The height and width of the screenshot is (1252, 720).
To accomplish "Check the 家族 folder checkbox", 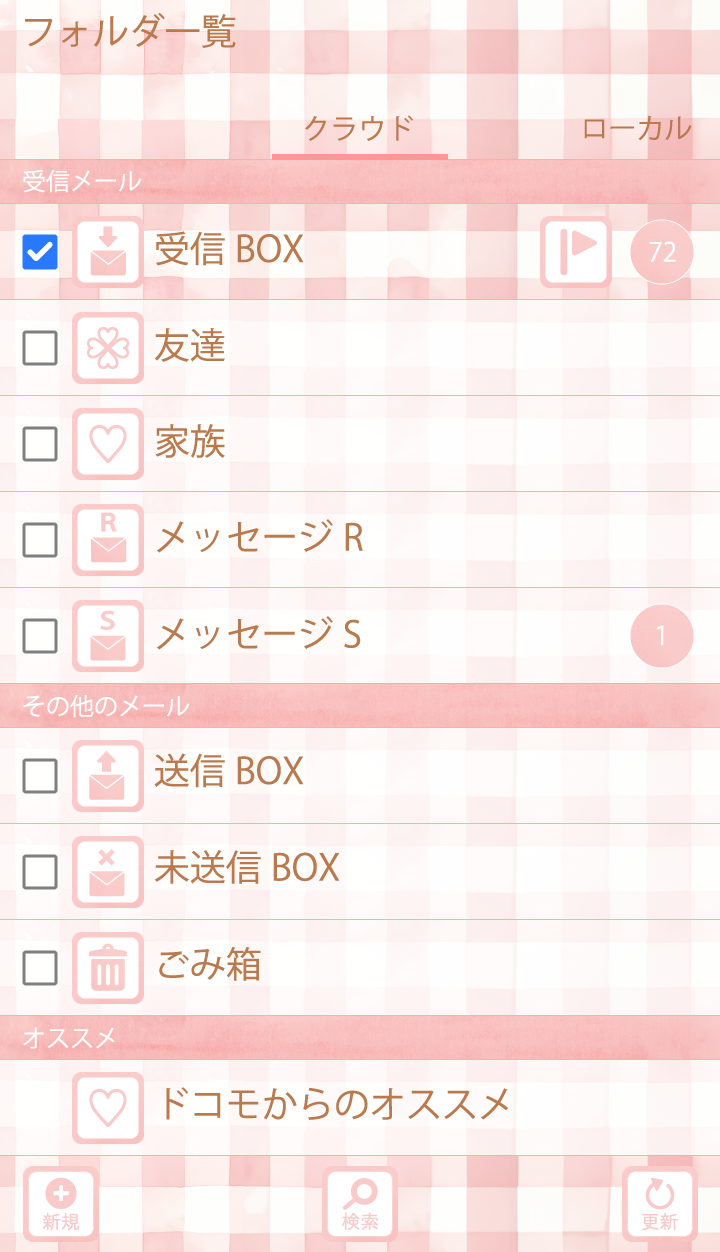I will click(x=40, y=444).
